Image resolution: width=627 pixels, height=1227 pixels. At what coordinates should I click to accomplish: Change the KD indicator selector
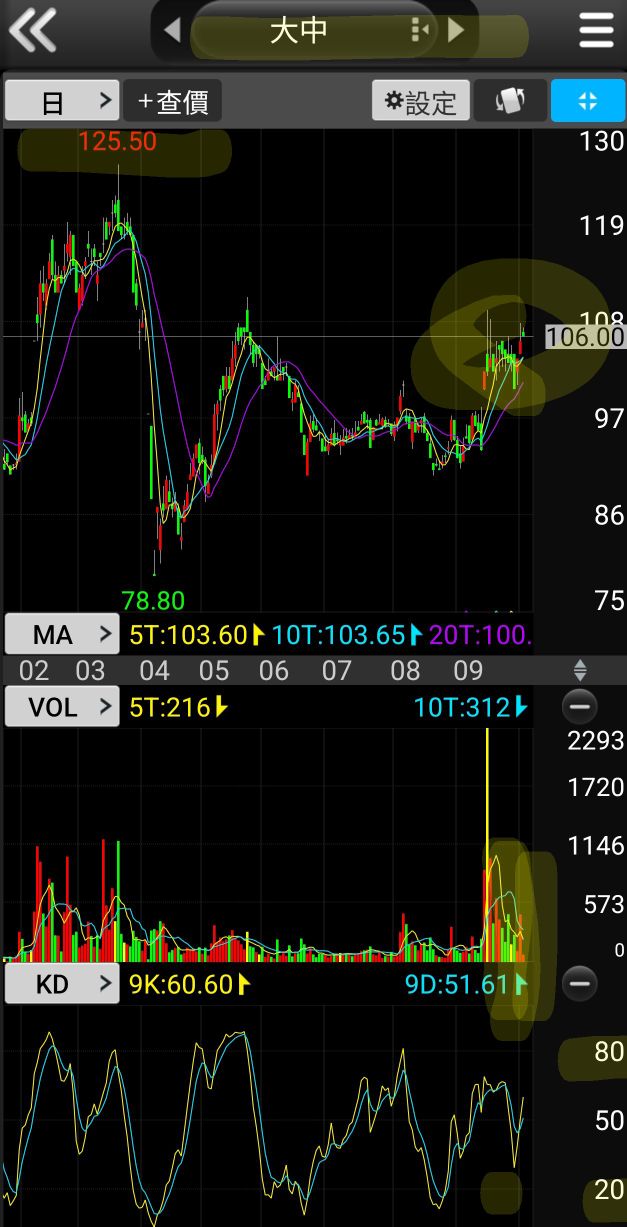click(62, 984)
